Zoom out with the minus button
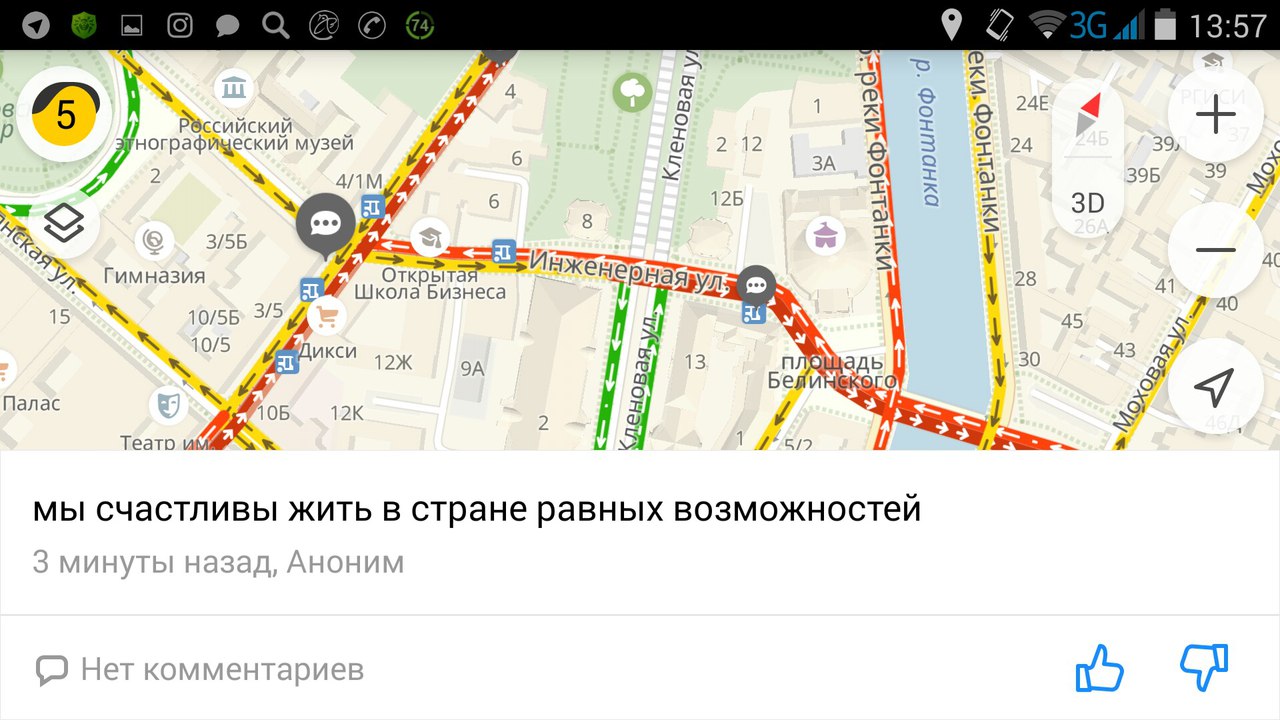 (x=1215, y=250)
